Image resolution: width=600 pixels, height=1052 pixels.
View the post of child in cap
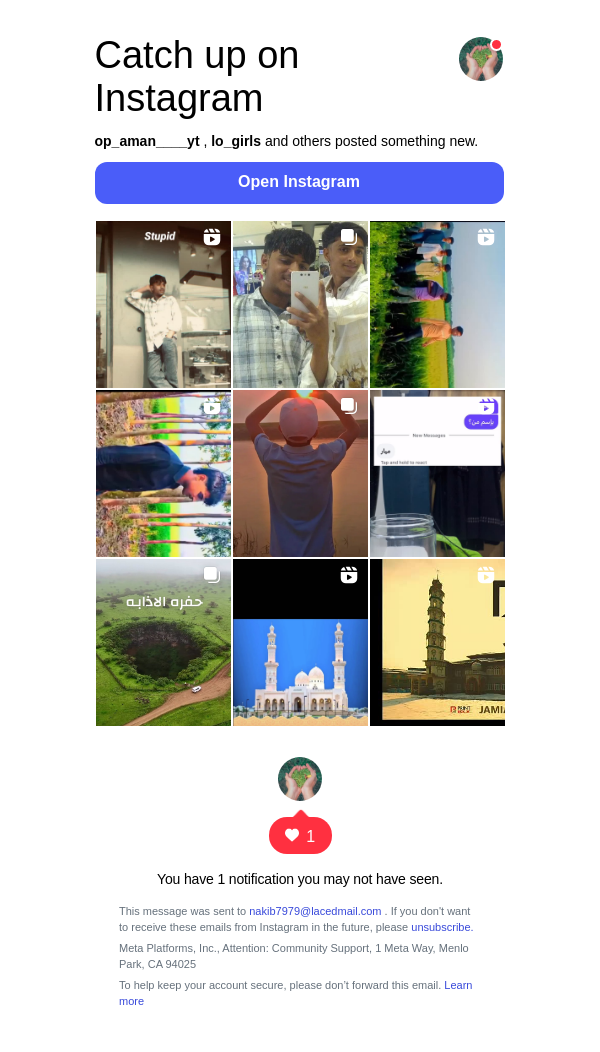[300, 473]
